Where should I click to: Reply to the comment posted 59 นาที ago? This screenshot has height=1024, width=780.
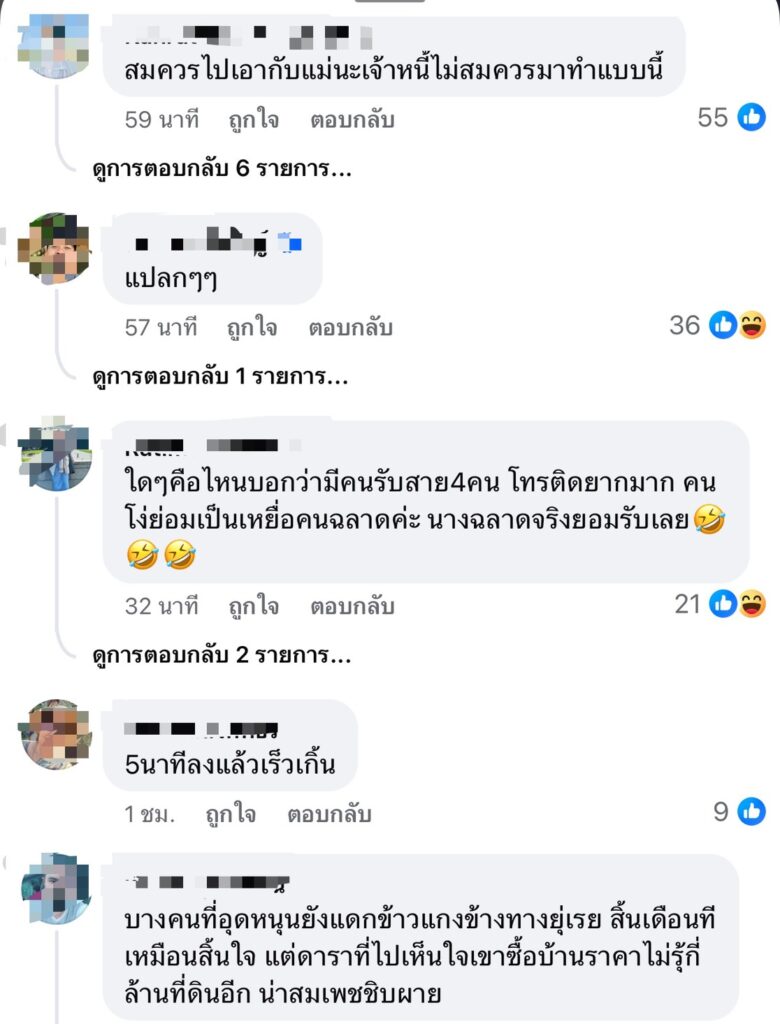(x=352, y=120)
